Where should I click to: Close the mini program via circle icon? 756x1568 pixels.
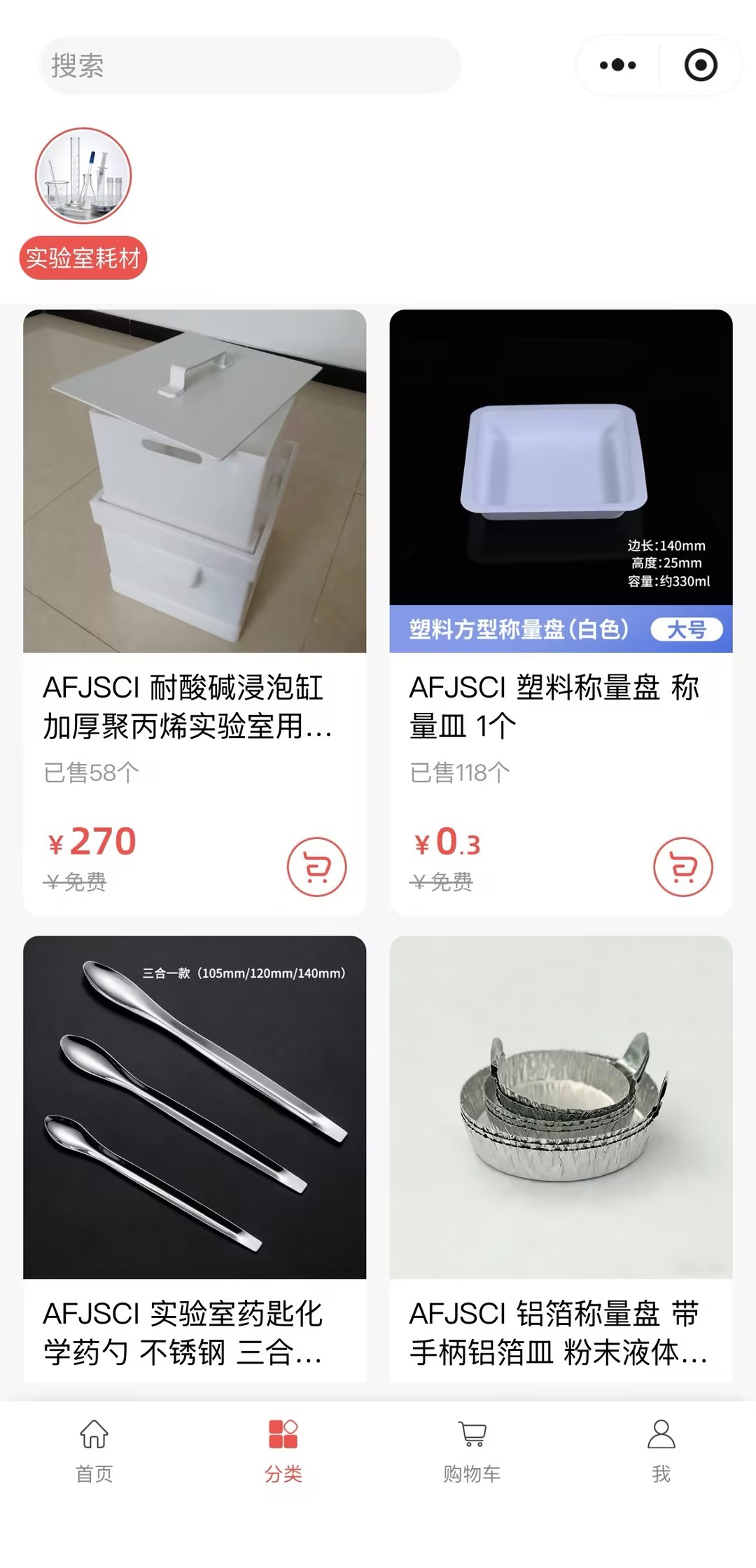[x=700, y=65]
